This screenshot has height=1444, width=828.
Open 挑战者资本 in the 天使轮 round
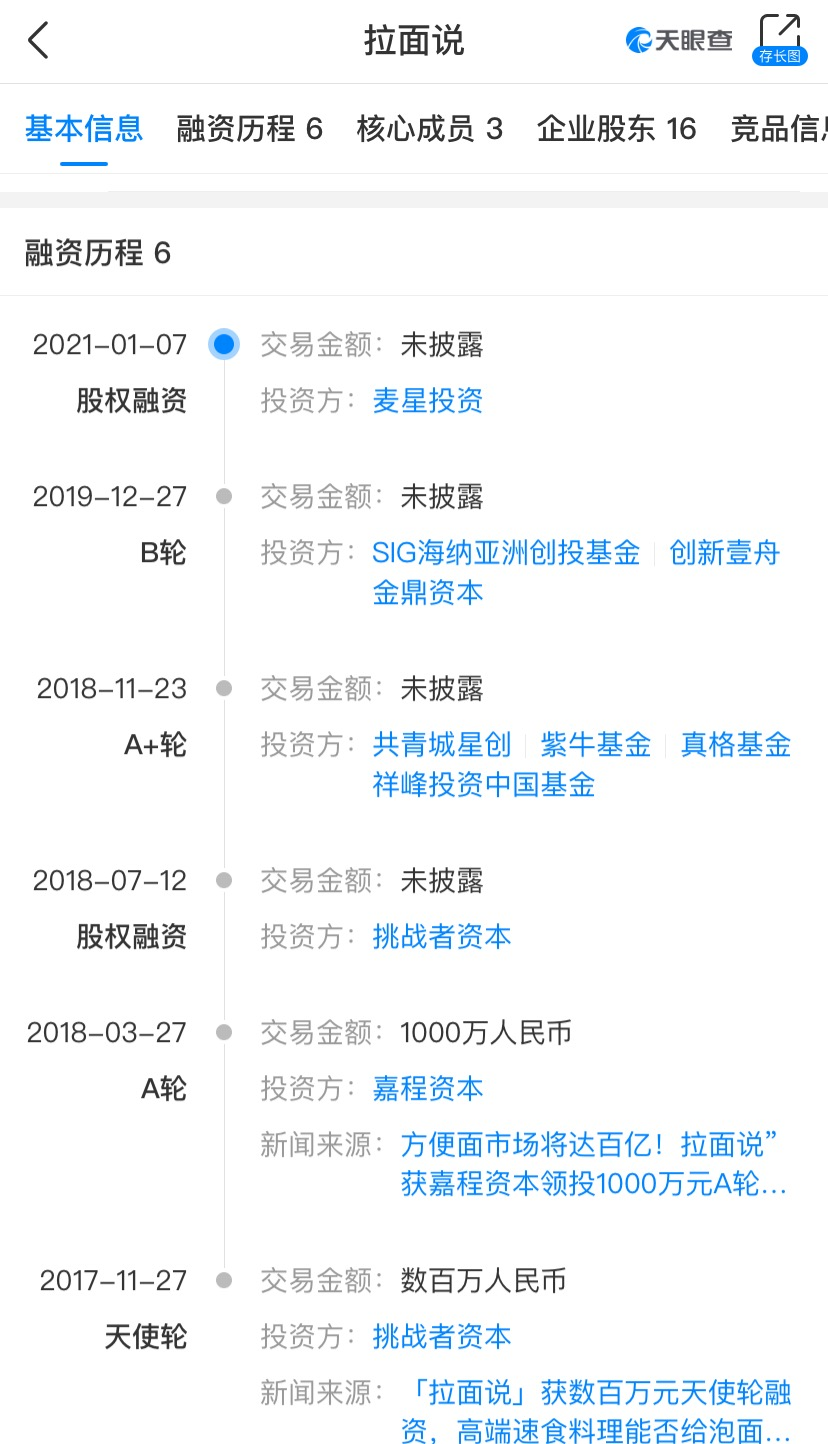442,1337
